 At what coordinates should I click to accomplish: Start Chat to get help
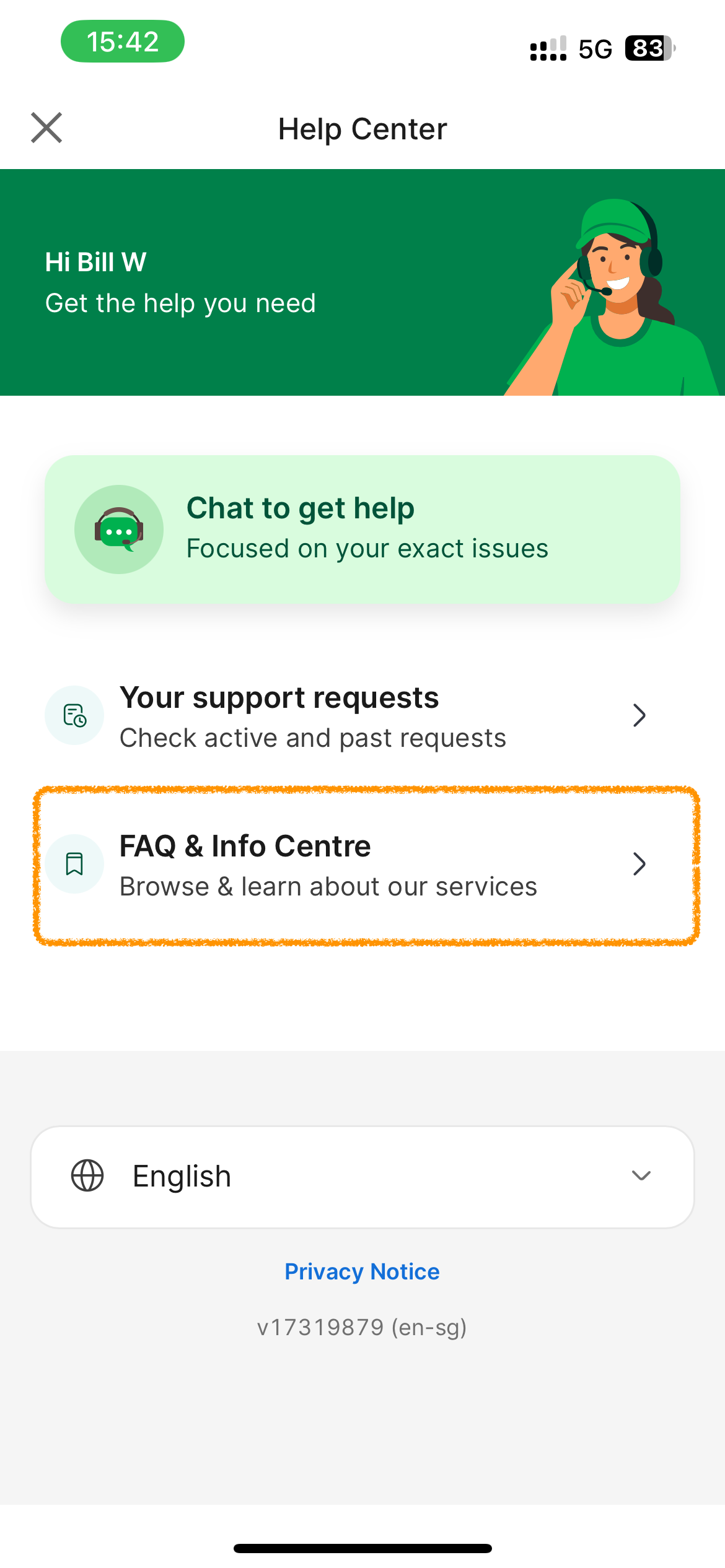point(362,529)
